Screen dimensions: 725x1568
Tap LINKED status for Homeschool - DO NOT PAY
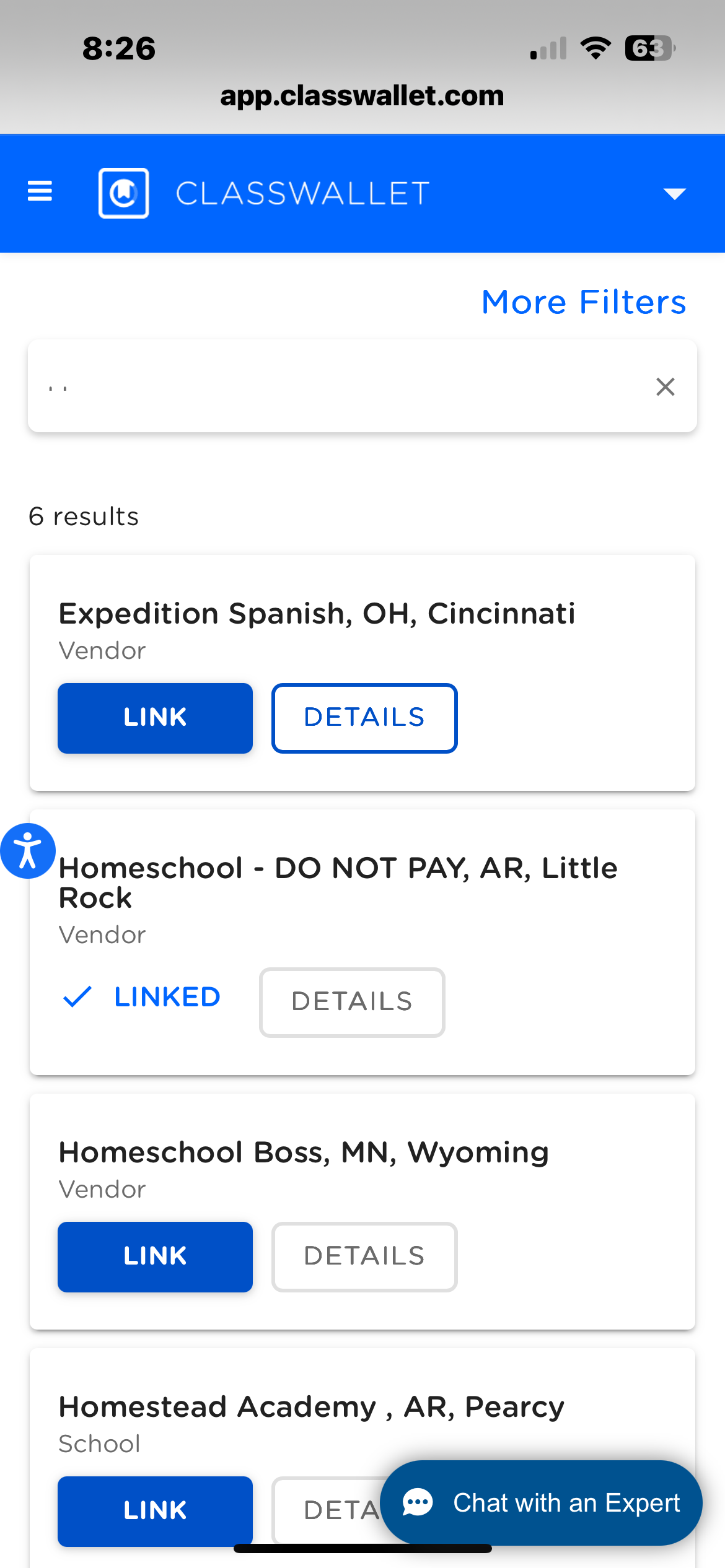[x=143, y=997]
